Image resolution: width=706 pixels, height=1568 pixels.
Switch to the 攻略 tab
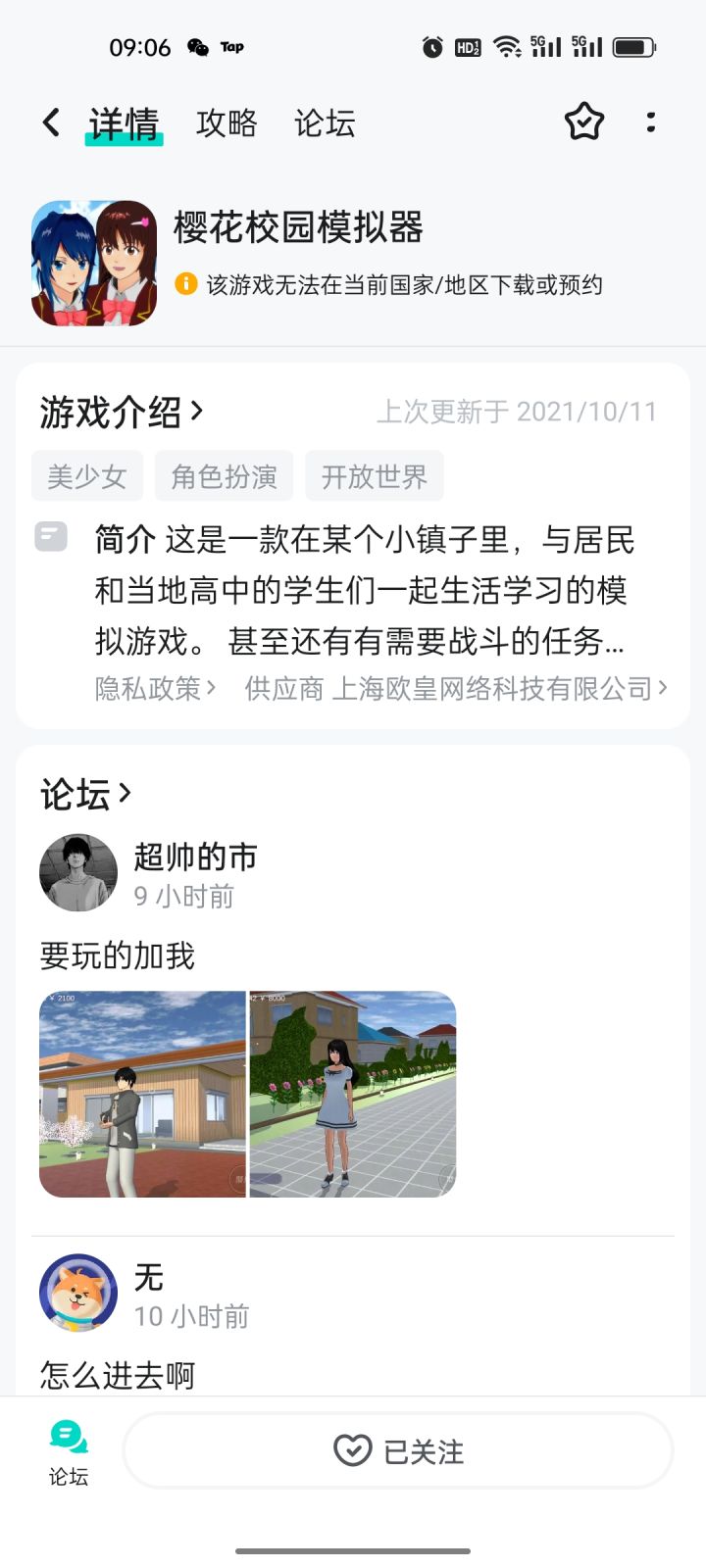pos(227,123)
